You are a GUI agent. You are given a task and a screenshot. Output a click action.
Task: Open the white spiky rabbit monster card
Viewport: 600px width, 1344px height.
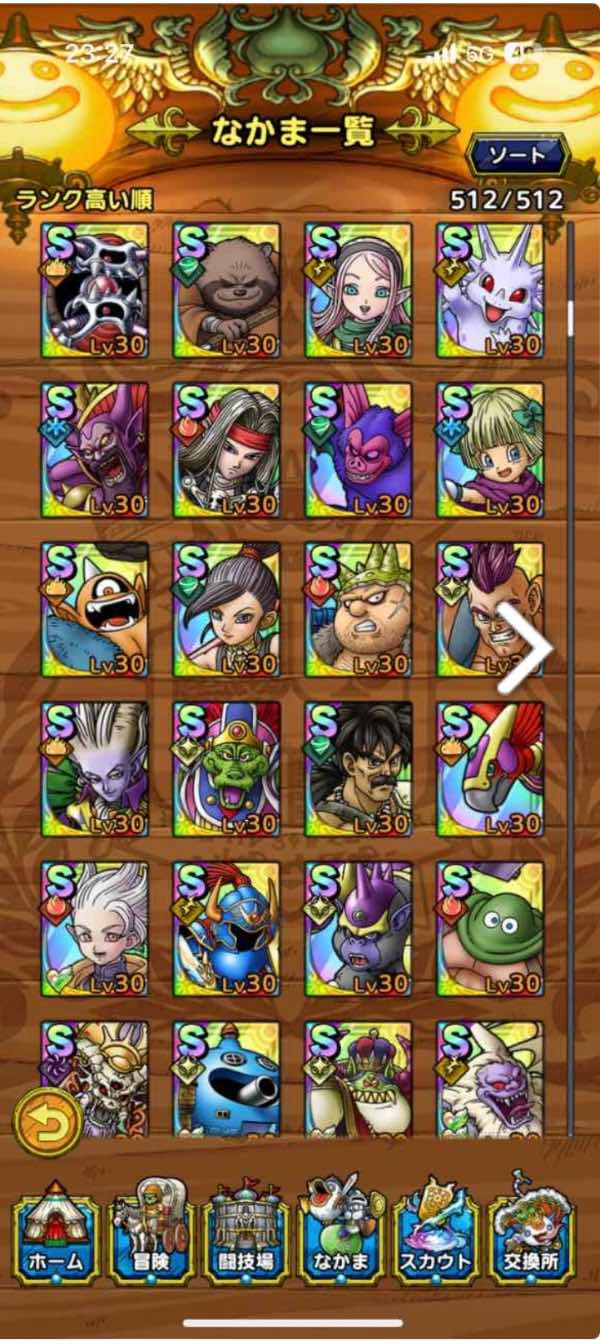(x=490, y=290)
